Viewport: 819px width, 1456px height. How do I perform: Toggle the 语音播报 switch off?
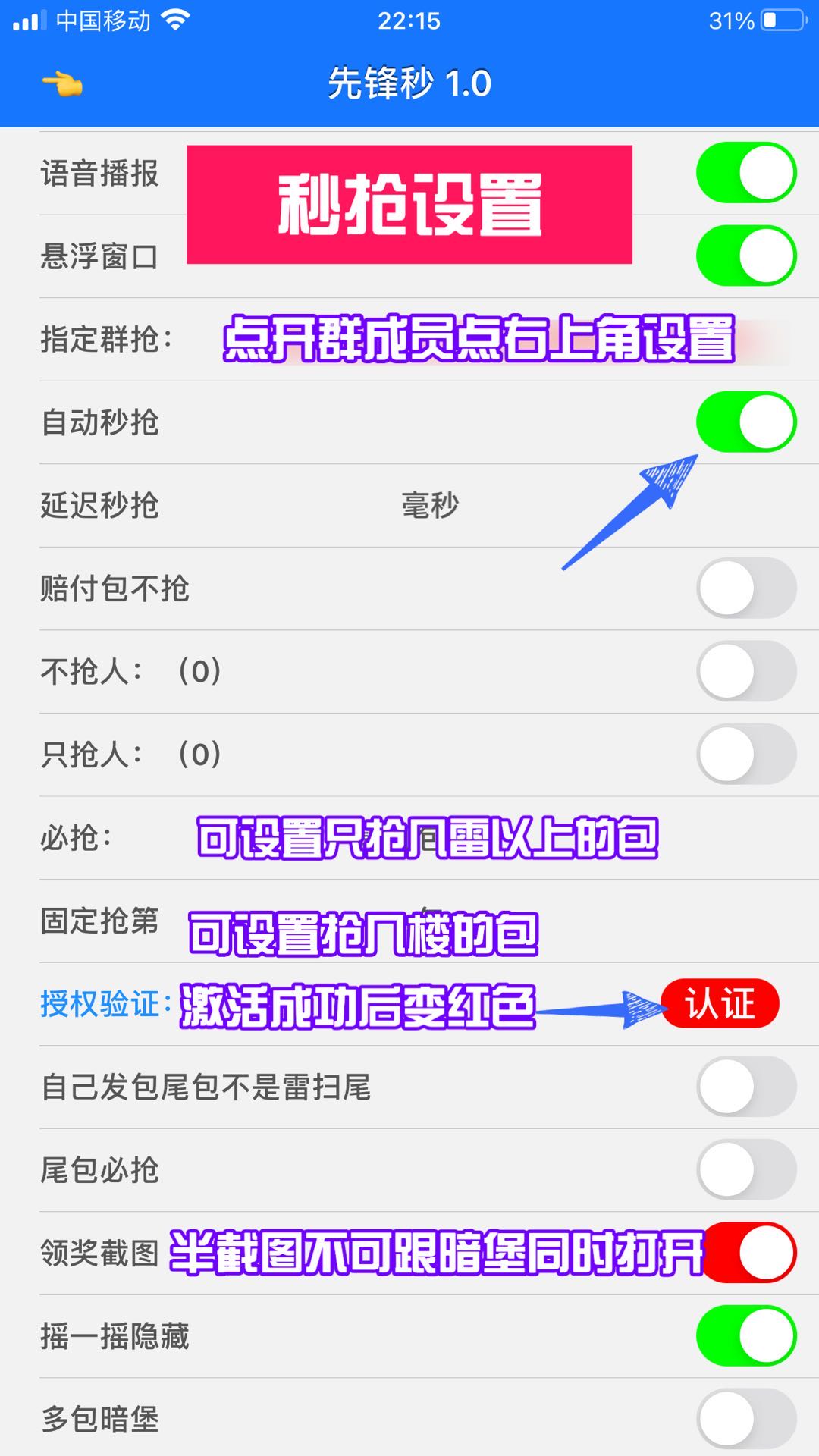coord(746,173)
